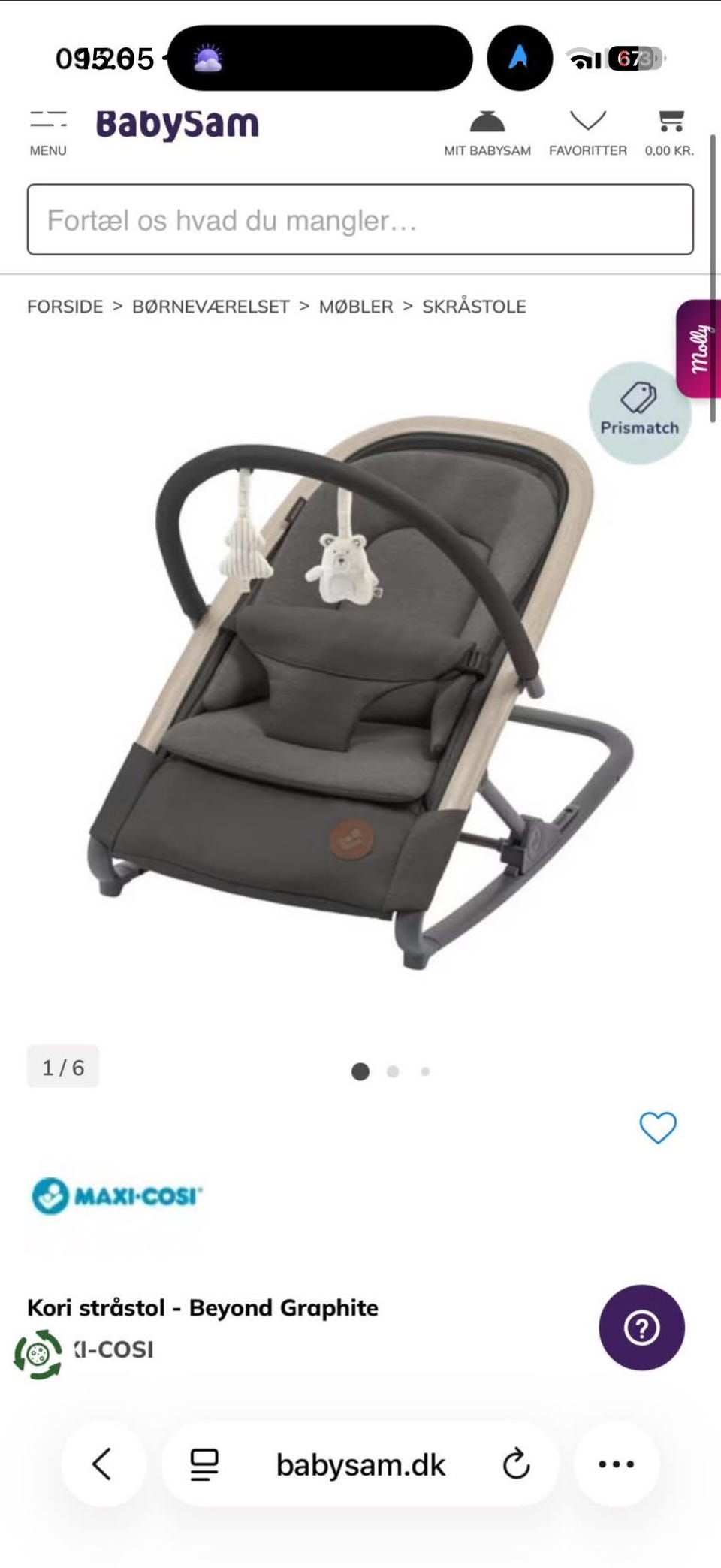Open the help question mark button
Viewport: 721px width, 1568px height.
pos(641,1328)
